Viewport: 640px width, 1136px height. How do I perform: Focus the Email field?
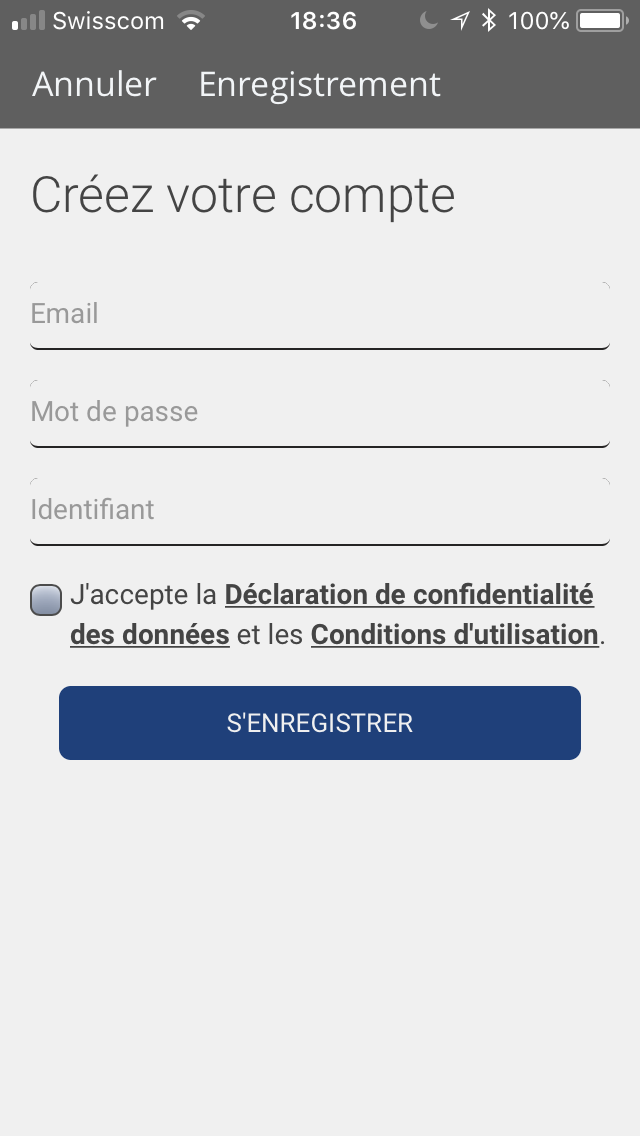pos(320,316)
